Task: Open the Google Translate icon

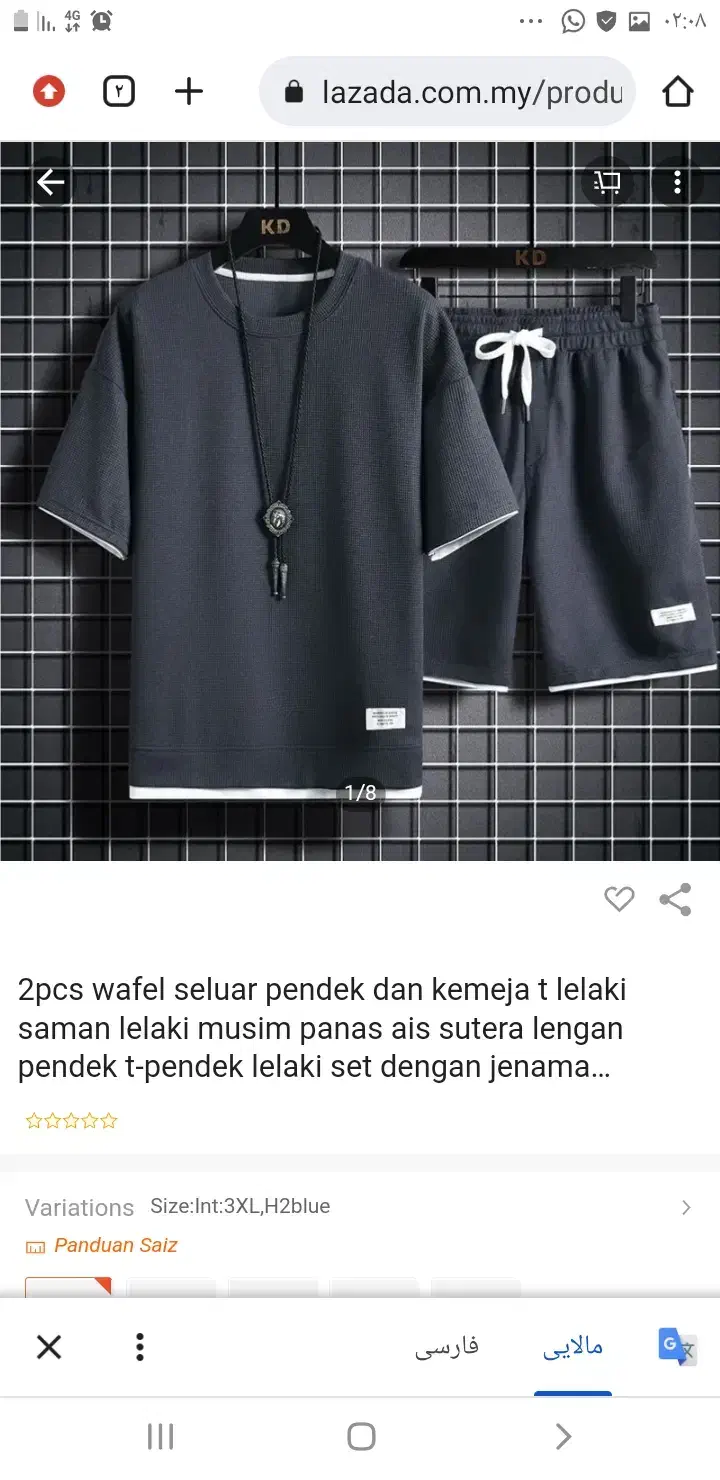Action: click(x=675, y=1347)
